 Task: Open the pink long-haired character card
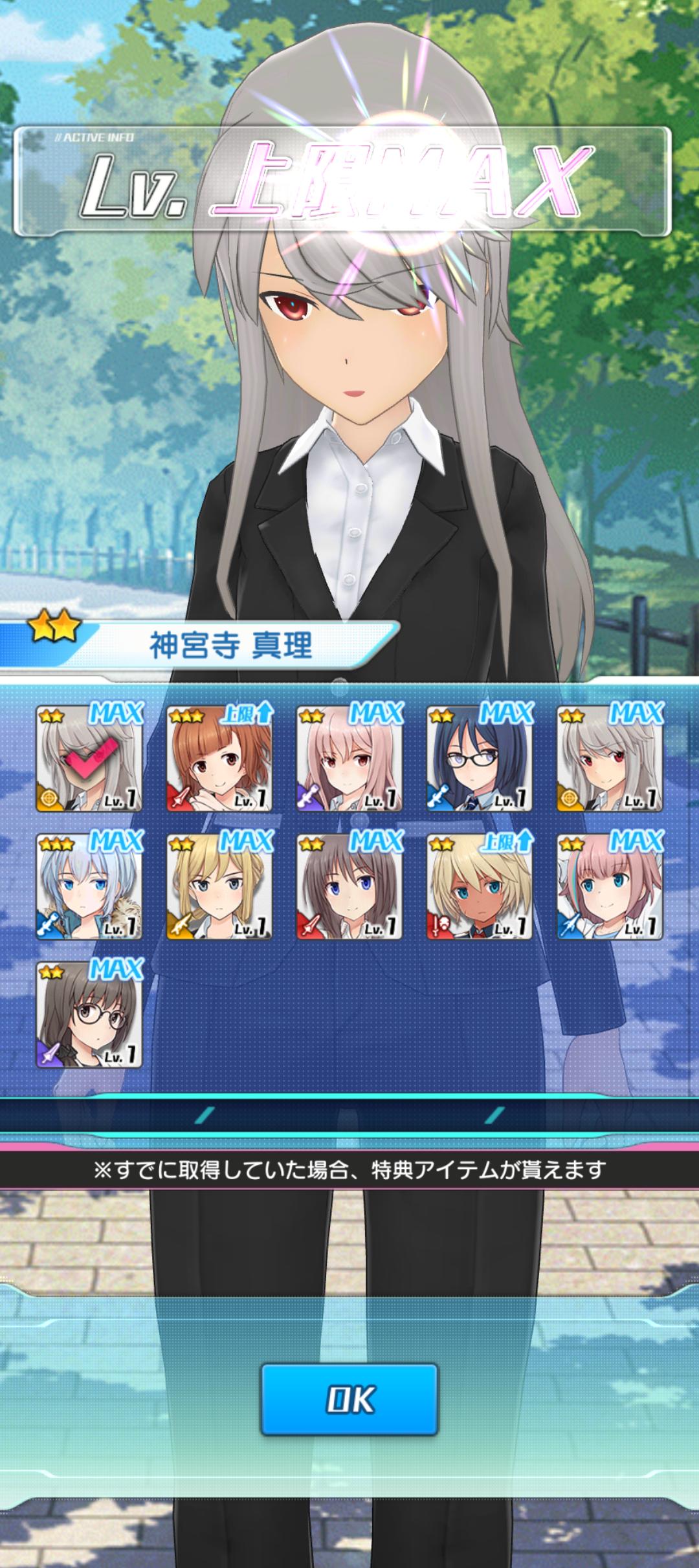[349, 759]
